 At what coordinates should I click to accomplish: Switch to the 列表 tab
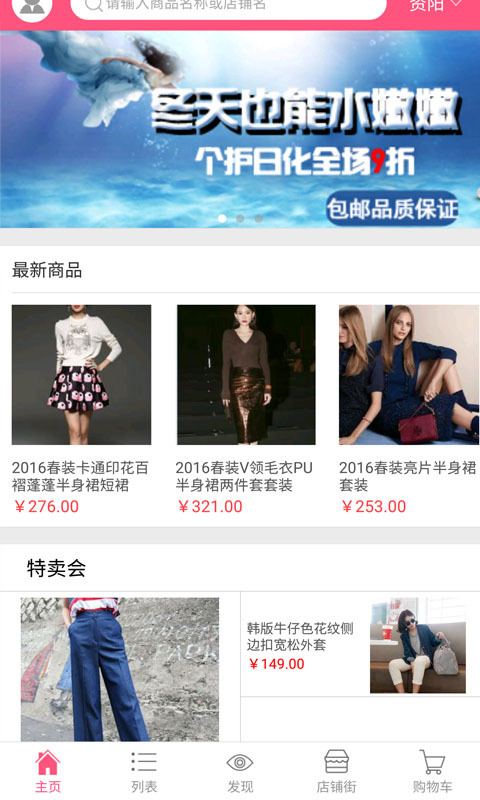tap(144, 771)
